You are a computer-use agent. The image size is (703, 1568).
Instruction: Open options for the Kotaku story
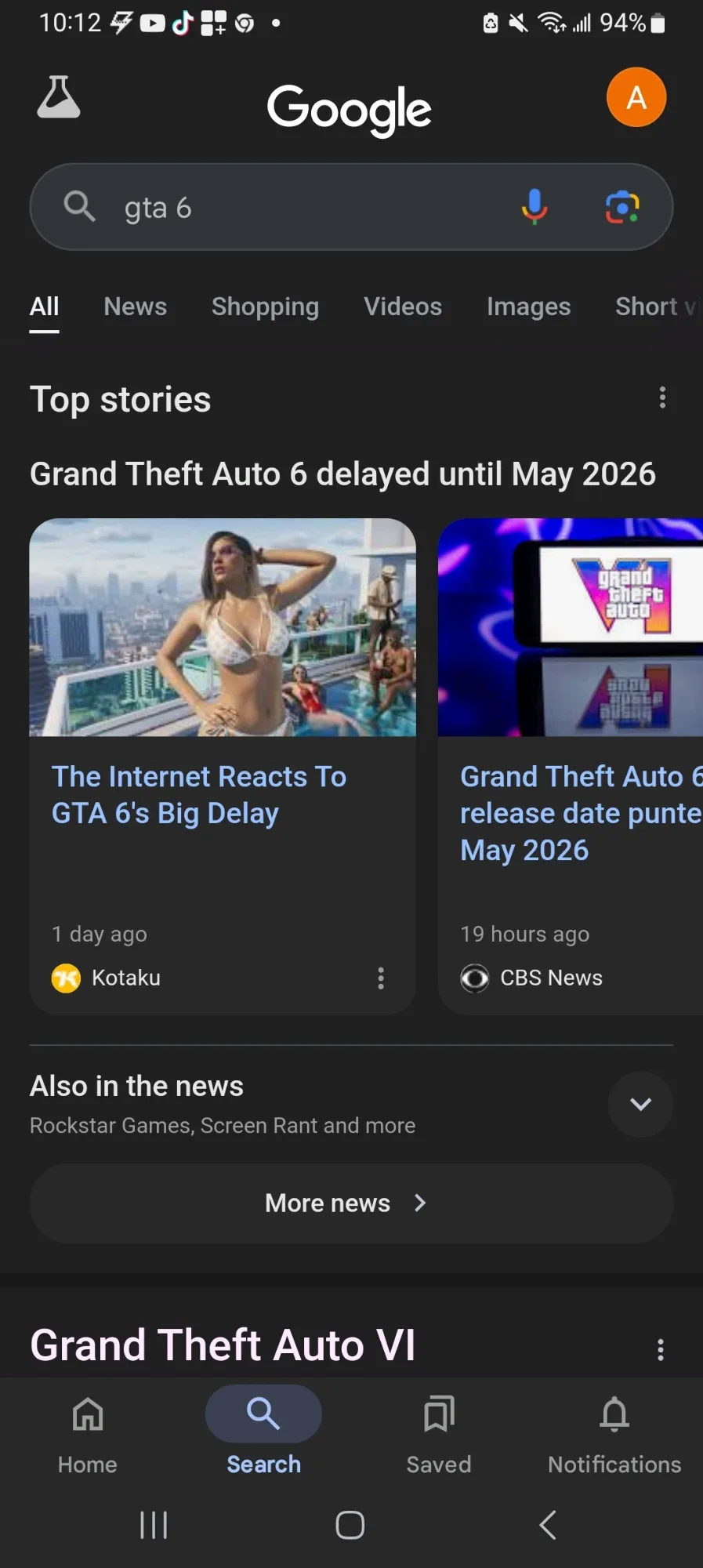[381, 978]
